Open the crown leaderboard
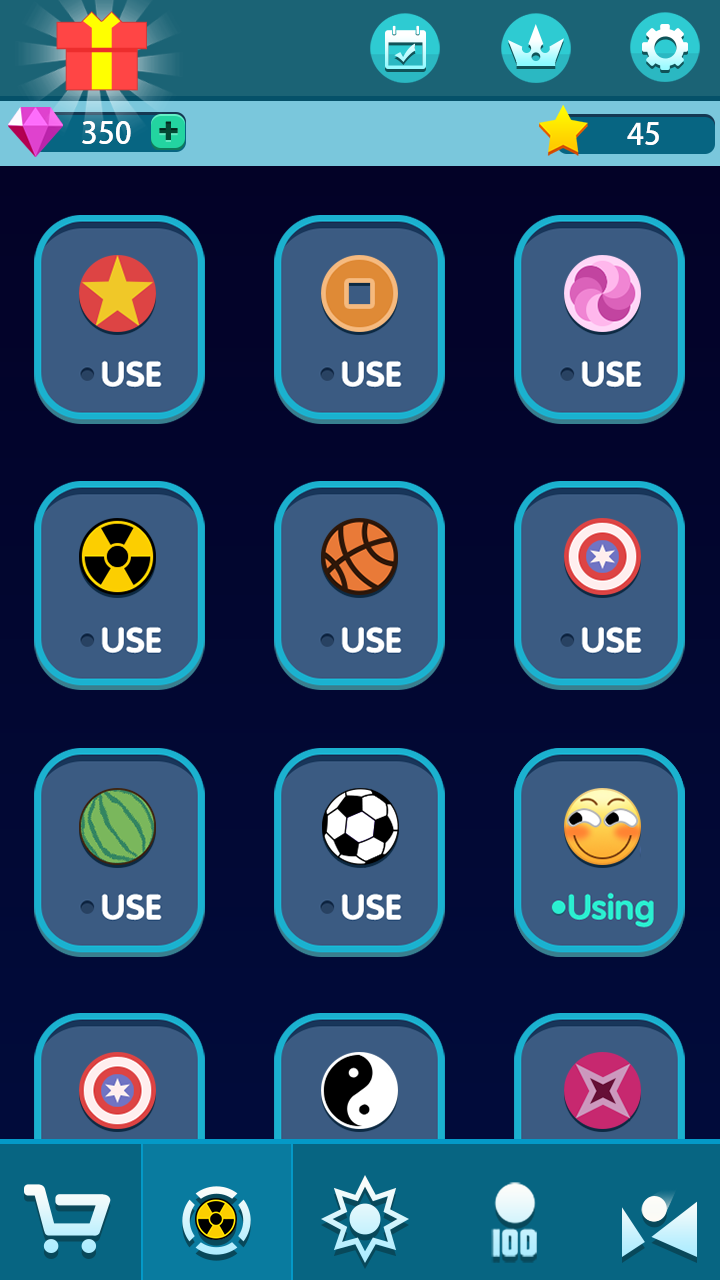This screenshot has height=1280, width=720. [535, 48]
